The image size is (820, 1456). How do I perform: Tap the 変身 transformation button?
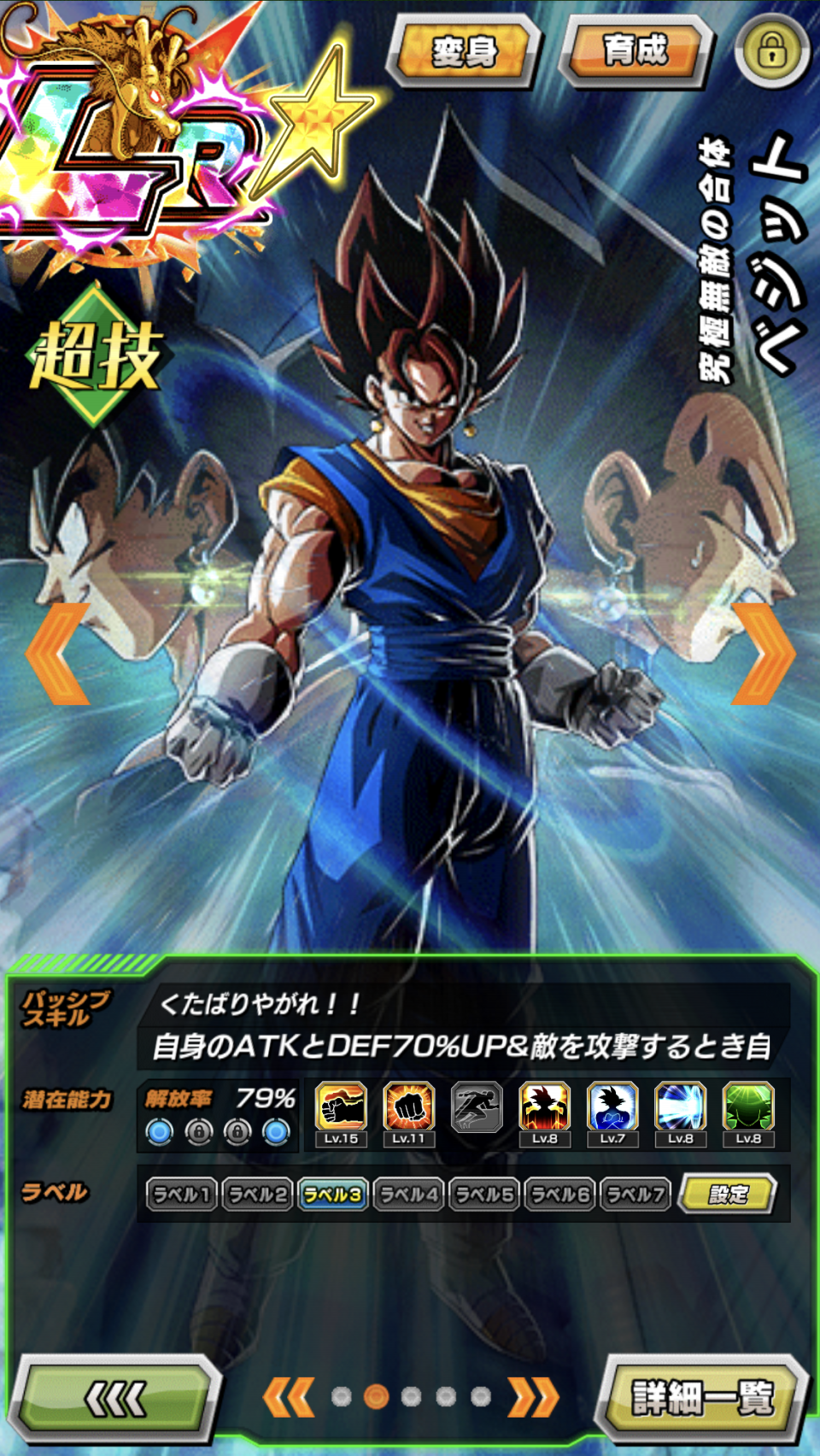(x=465, y=51)
